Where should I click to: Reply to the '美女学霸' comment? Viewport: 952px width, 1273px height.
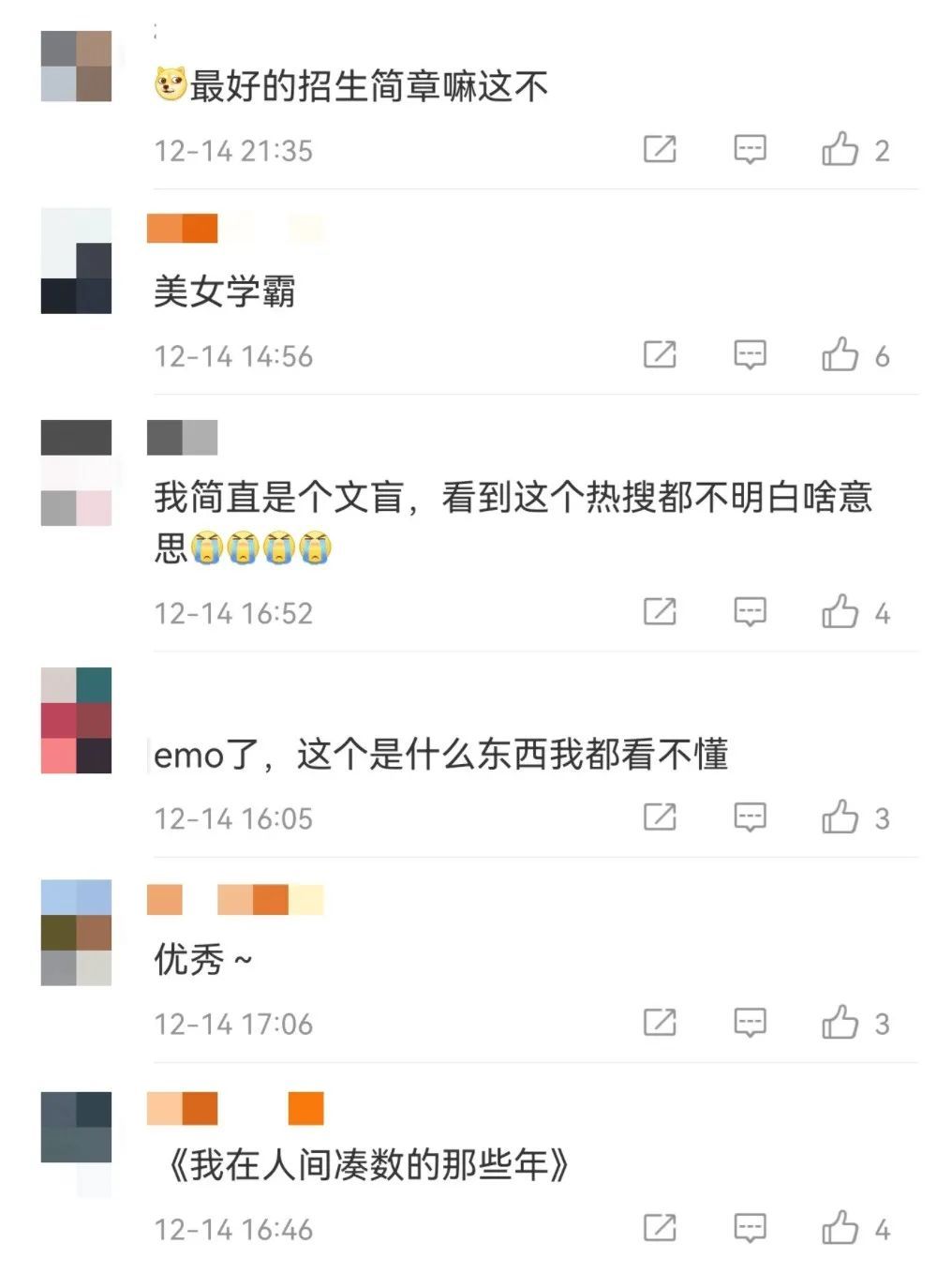(750, 354)
